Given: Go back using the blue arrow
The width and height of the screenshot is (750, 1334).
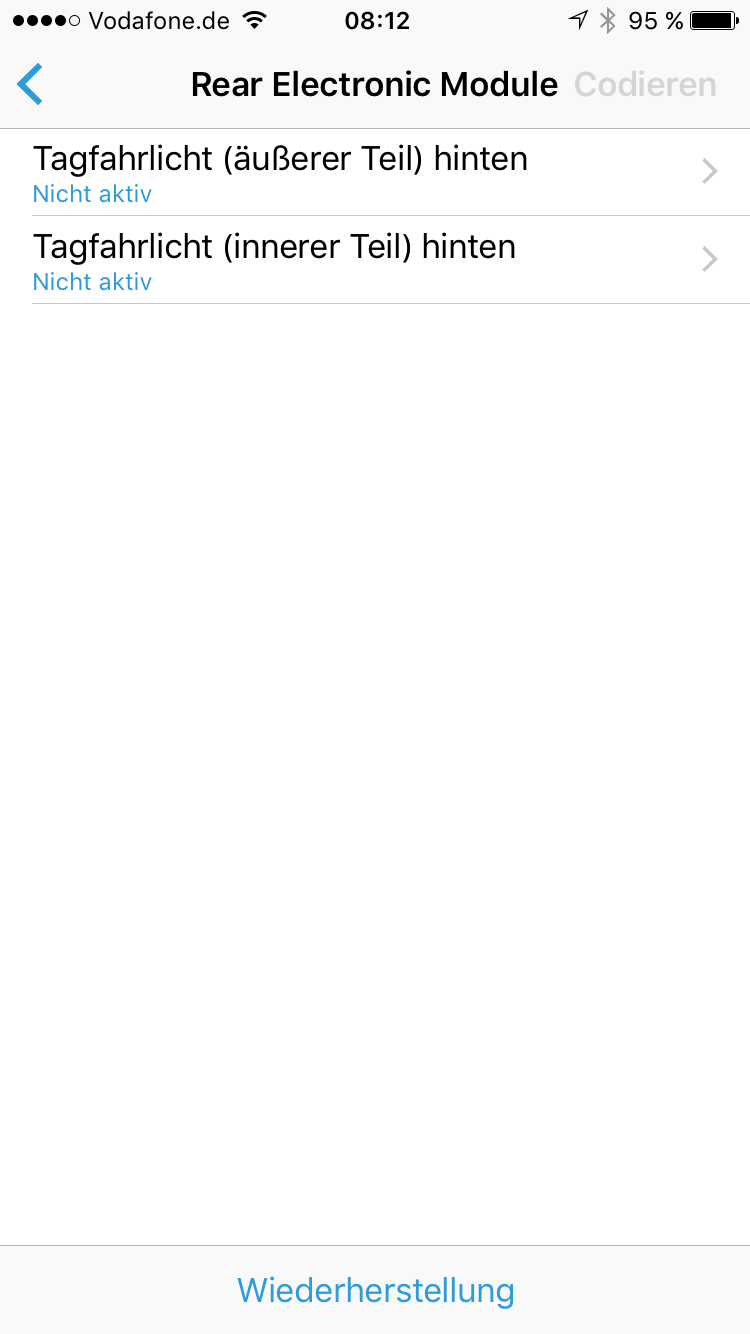Looking at the screenshot, I should (x=30, y=84).
